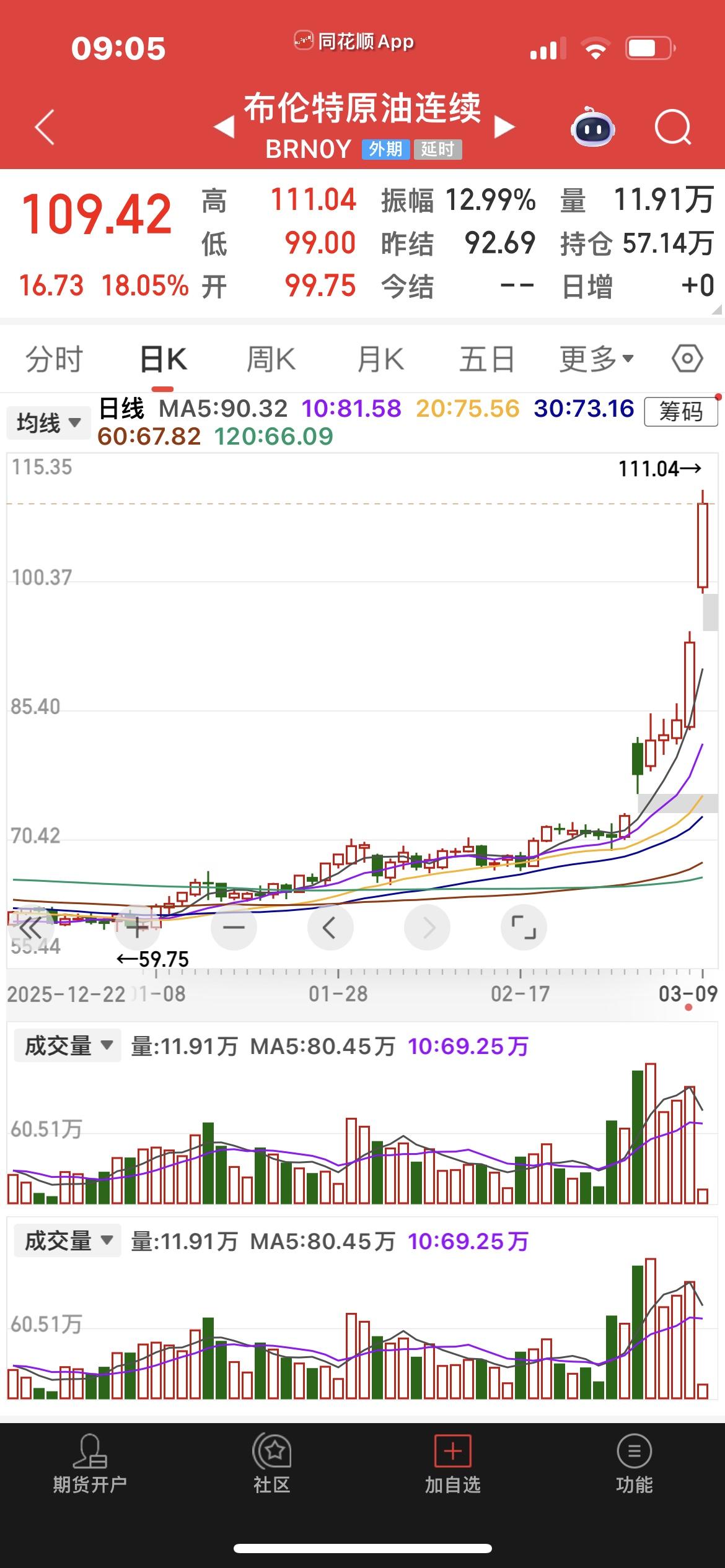This screenshot has width=725, height=1568.
Task: Select the 周K tab
Action: (271, 360)
